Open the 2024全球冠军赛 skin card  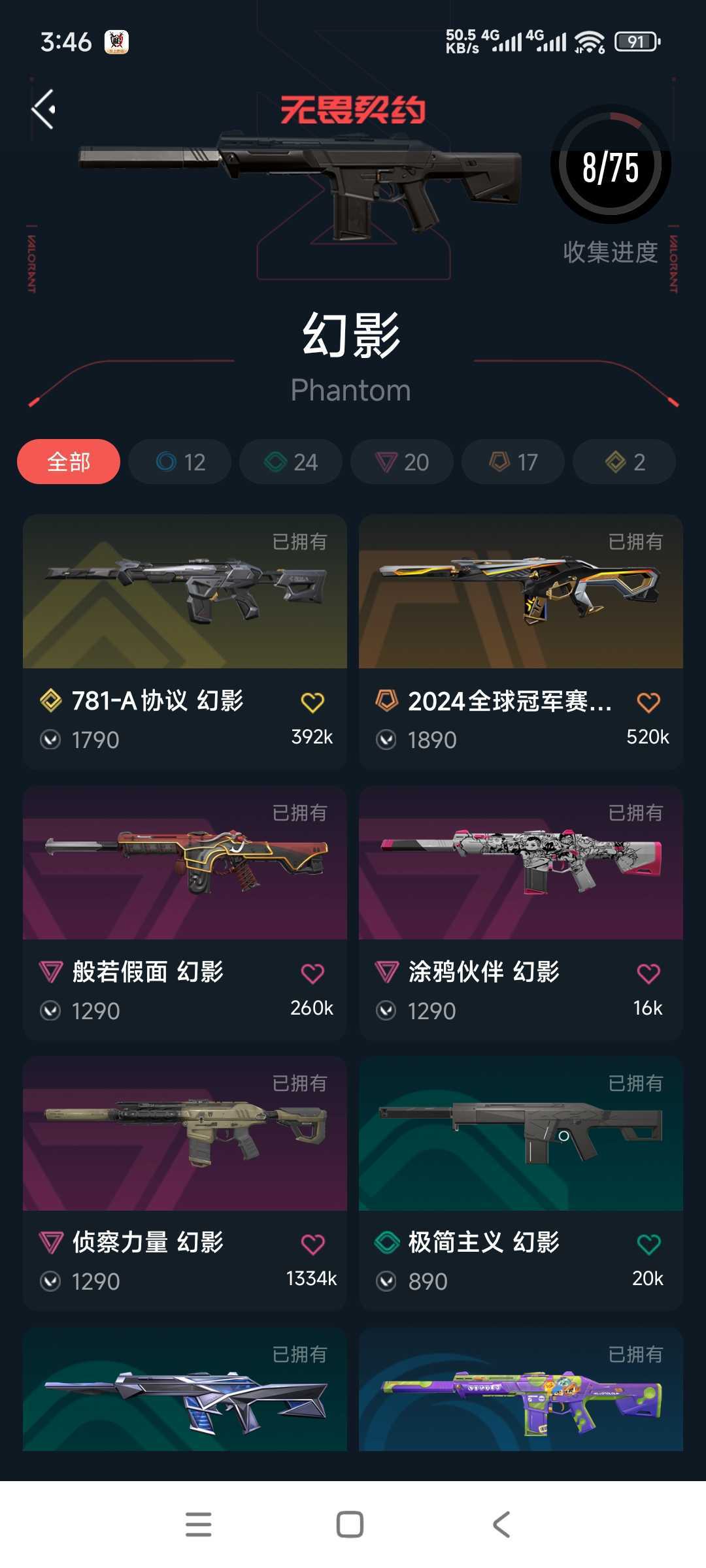[520, 592]
